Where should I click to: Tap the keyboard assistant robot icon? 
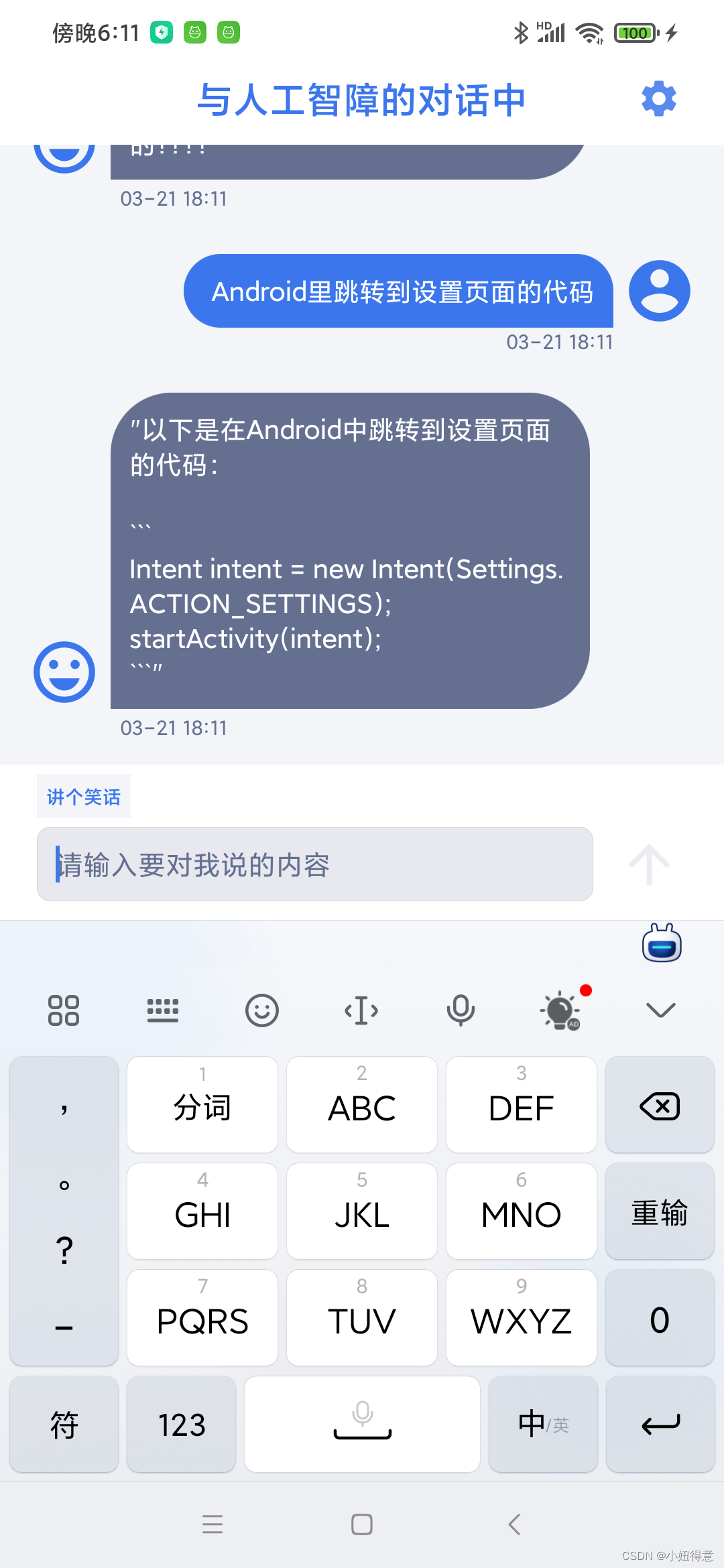(662, 943)
